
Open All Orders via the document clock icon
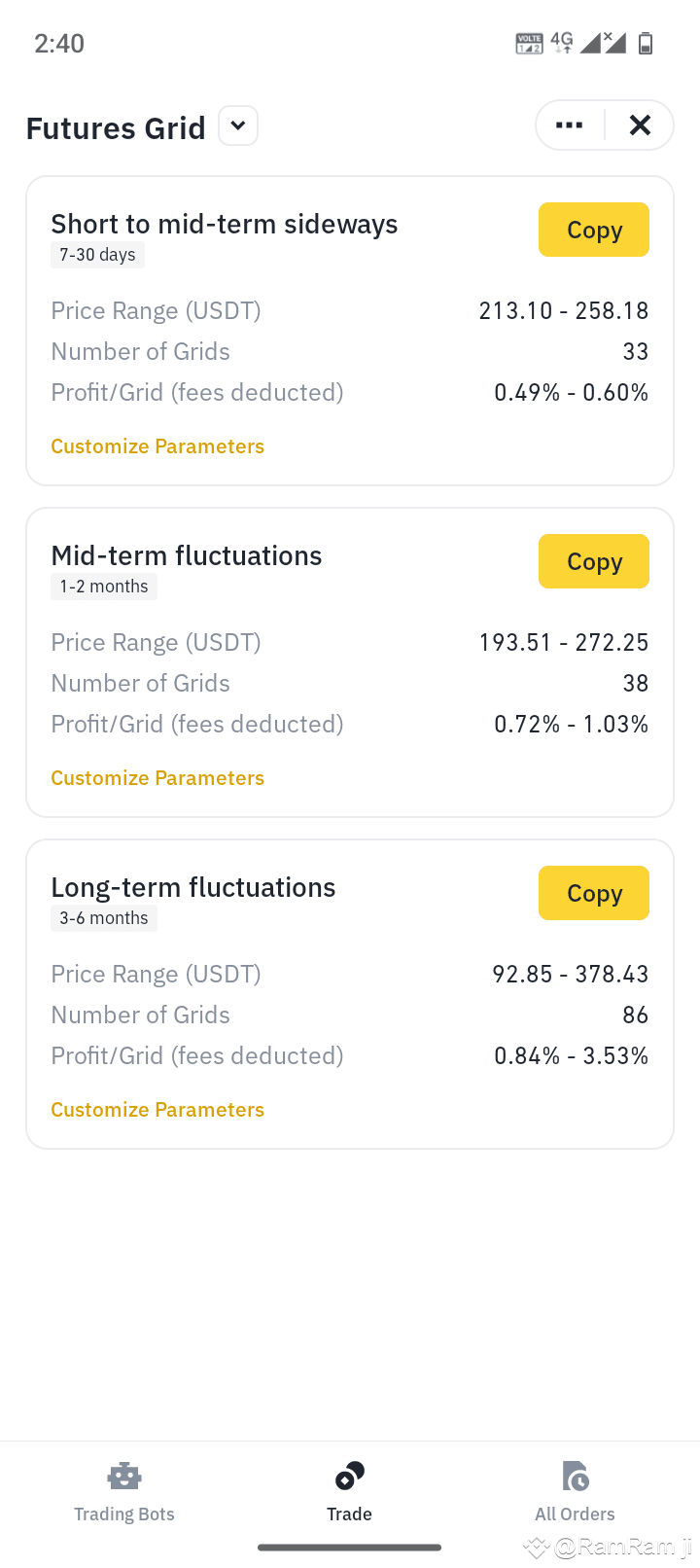coord(575,1476)
